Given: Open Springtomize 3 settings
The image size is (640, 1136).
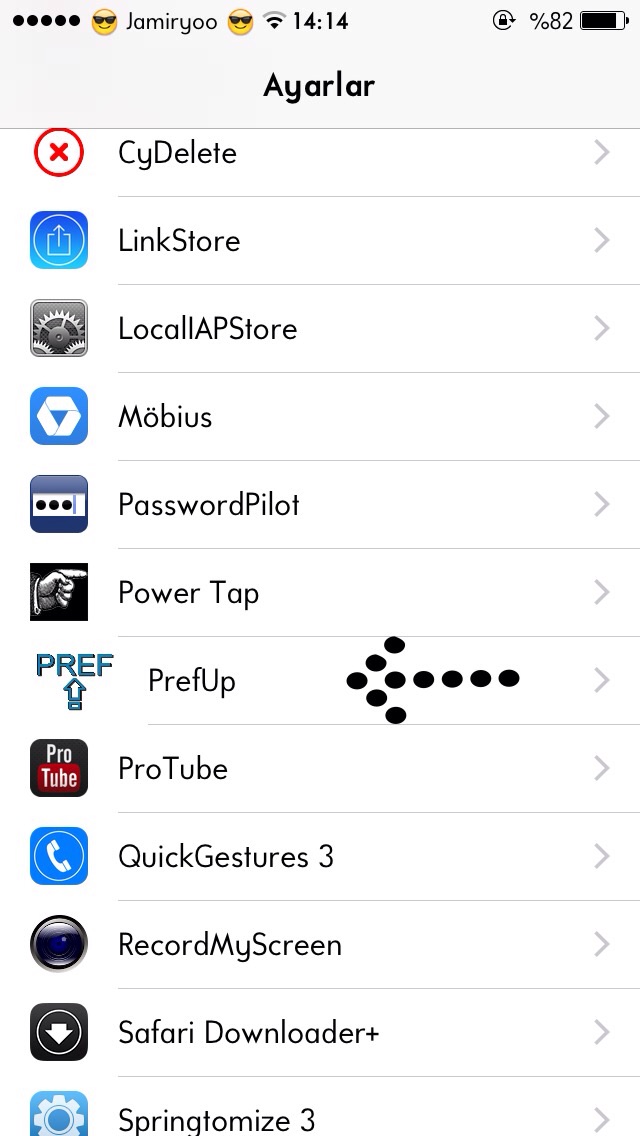Looking at the screenshot, I should [320, 1107].
